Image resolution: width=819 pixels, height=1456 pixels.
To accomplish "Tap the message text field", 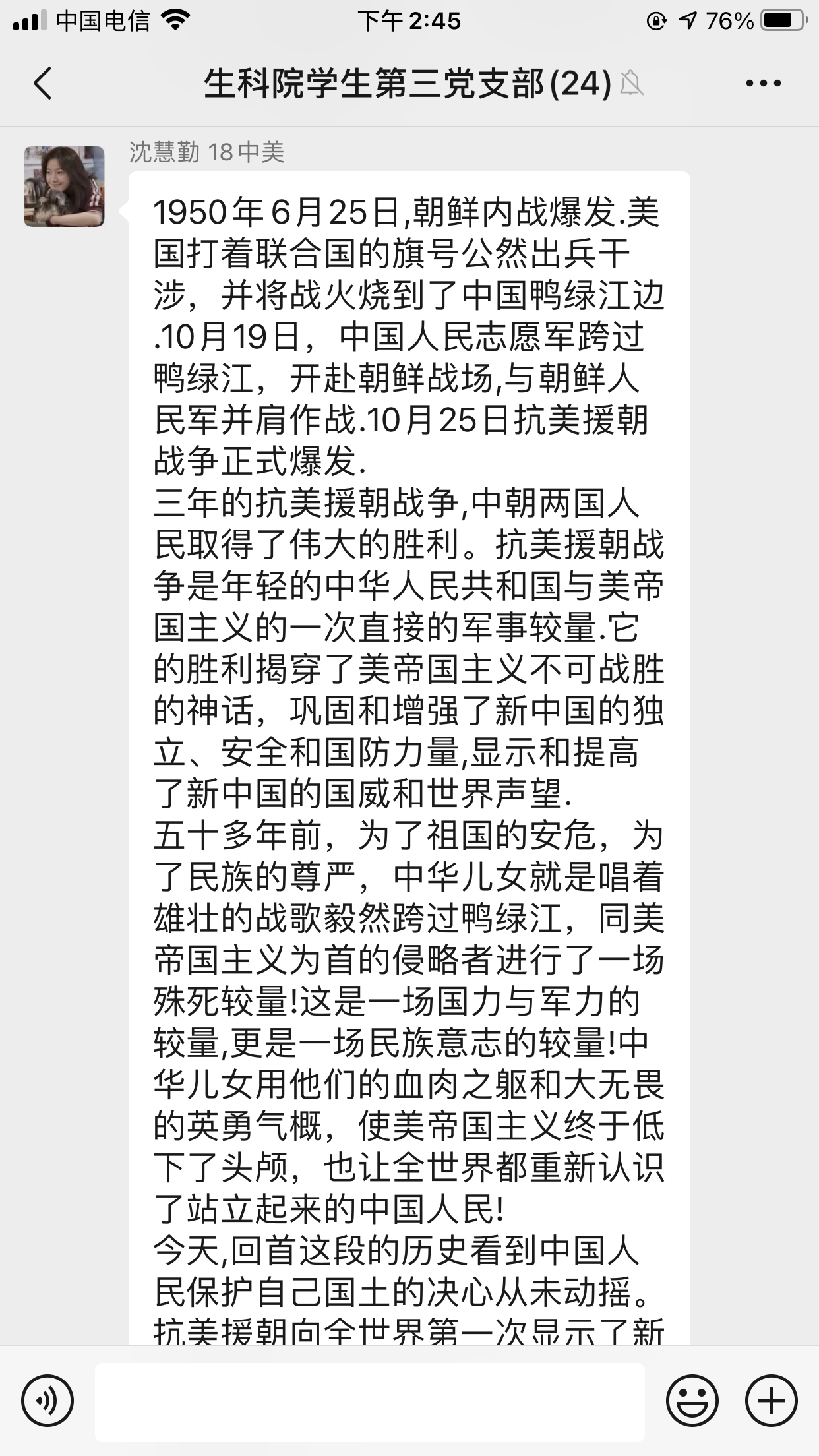I will [369, 1401].
